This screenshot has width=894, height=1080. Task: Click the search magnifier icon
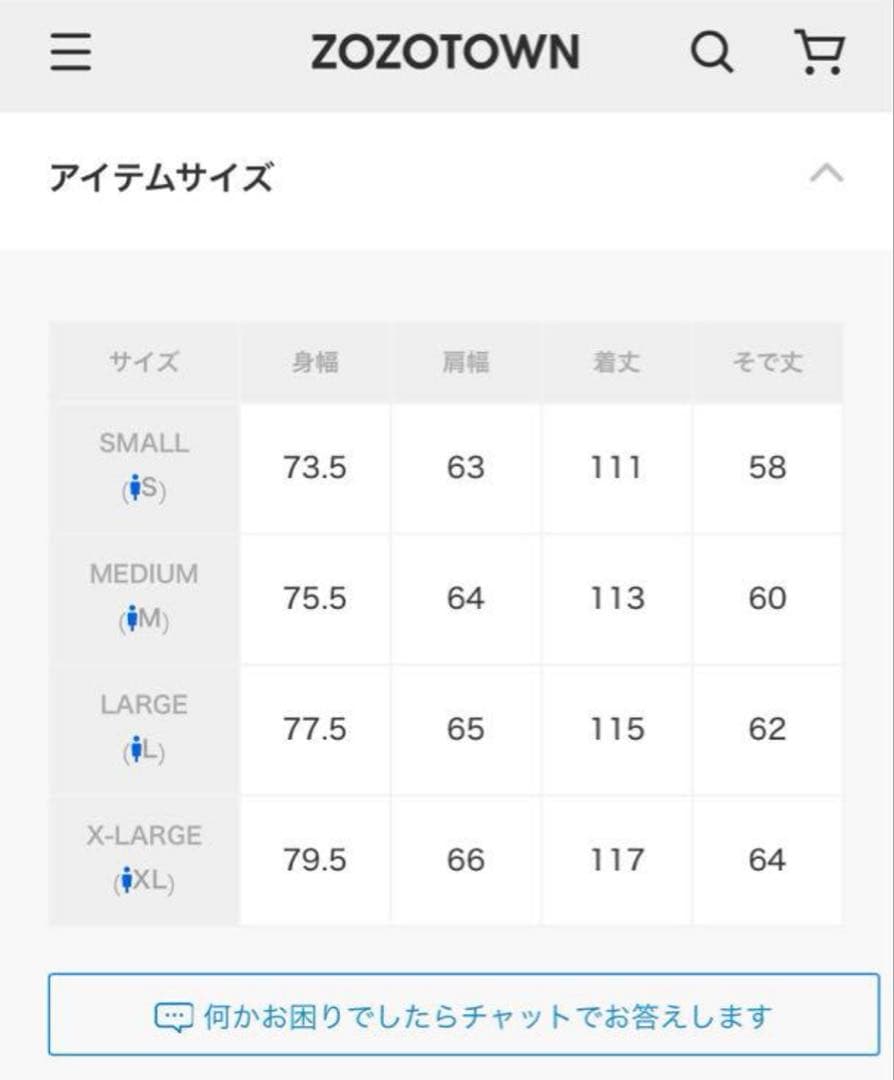click(712, 52)
